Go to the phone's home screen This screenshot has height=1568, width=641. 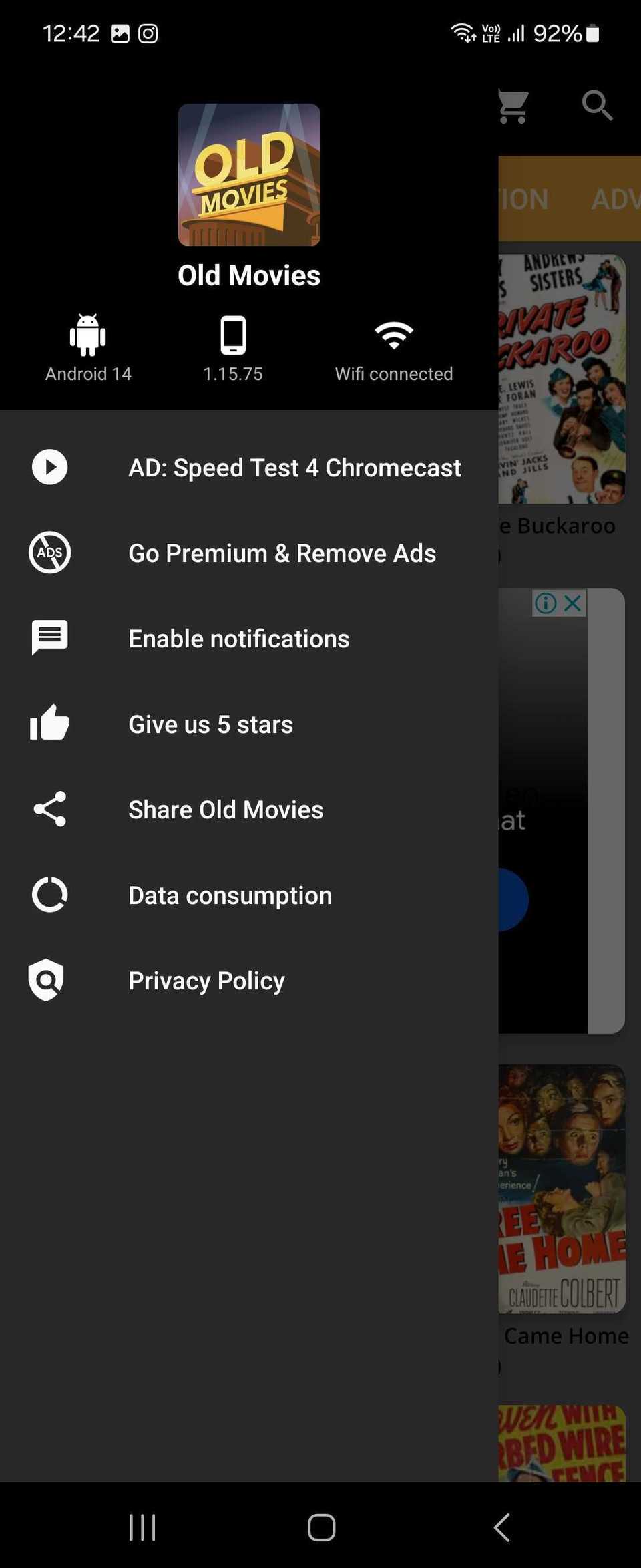coord(321,1527)
